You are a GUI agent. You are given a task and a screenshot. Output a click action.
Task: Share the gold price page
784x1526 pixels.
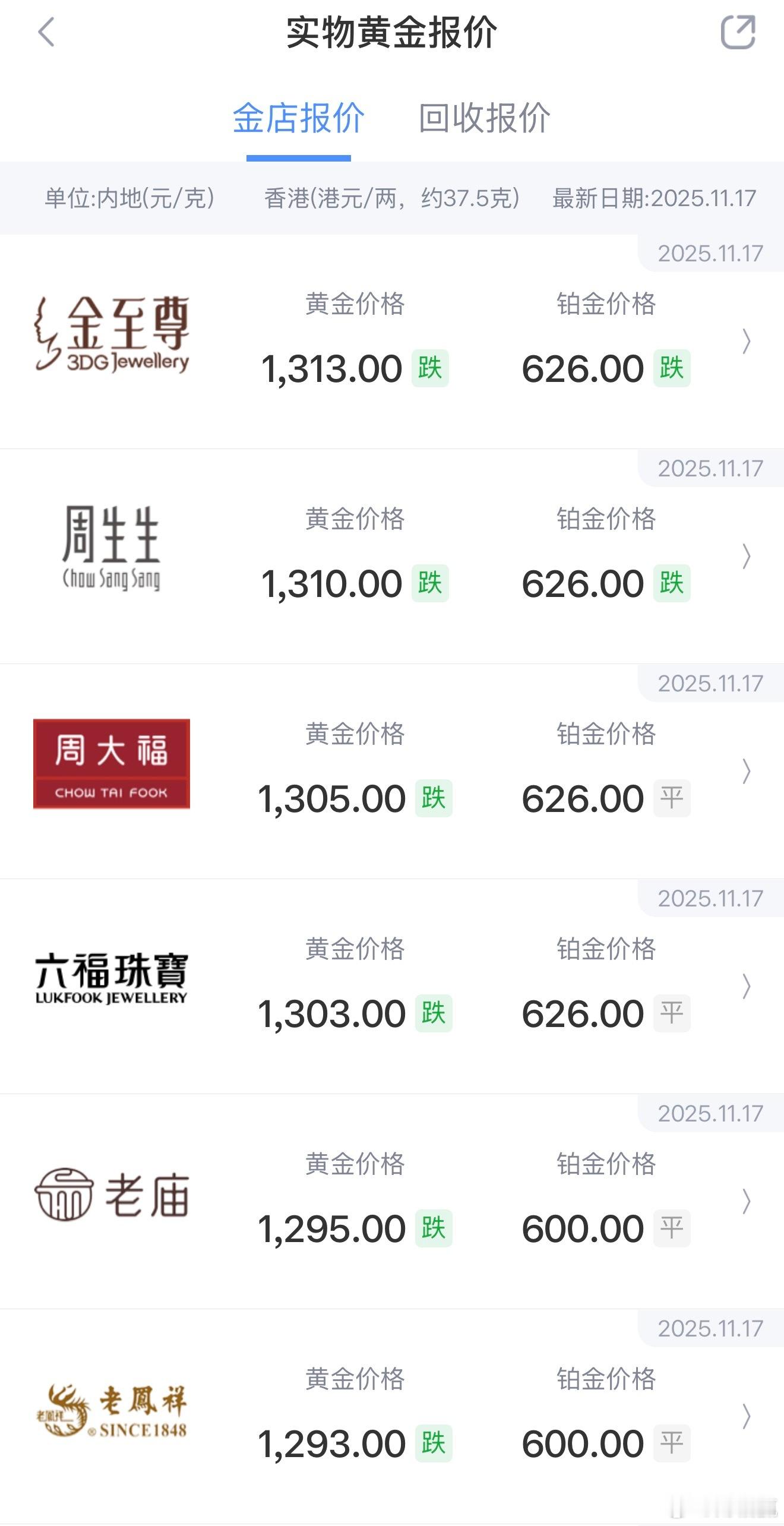click(x=738, y=32)
